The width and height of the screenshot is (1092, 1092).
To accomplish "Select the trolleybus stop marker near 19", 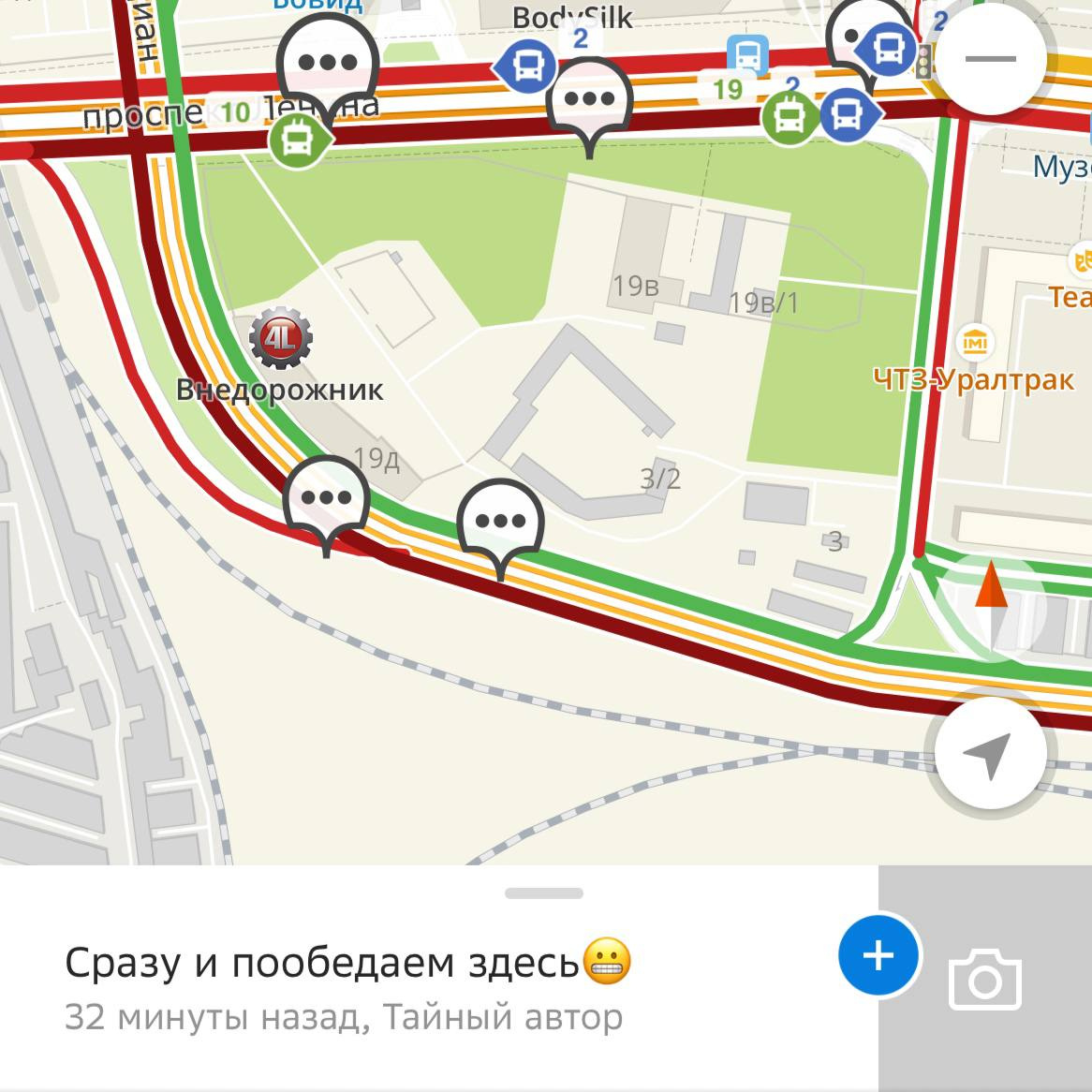I will 788,118.
